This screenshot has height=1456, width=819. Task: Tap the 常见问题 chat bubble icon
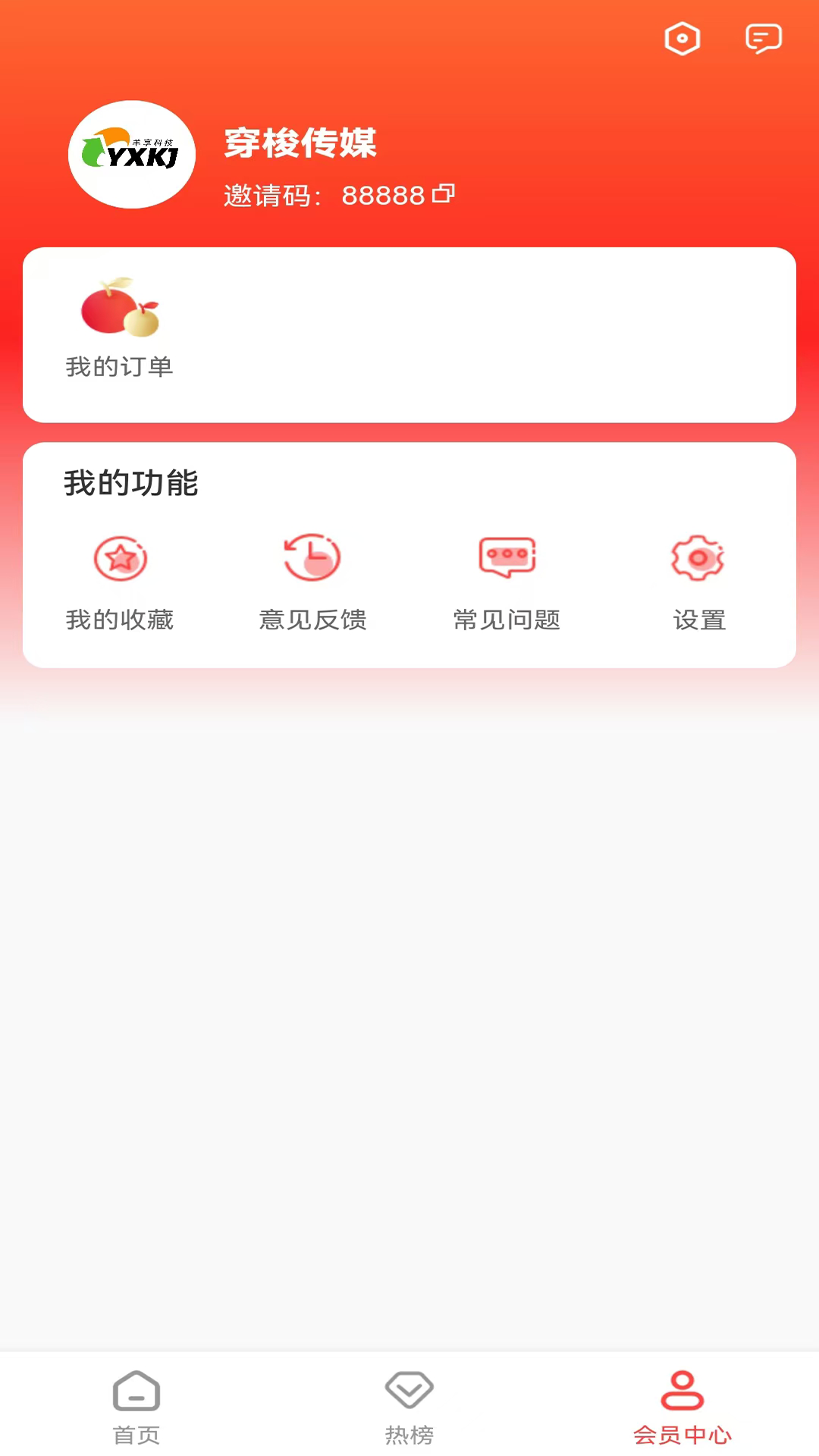coord(506,557)
